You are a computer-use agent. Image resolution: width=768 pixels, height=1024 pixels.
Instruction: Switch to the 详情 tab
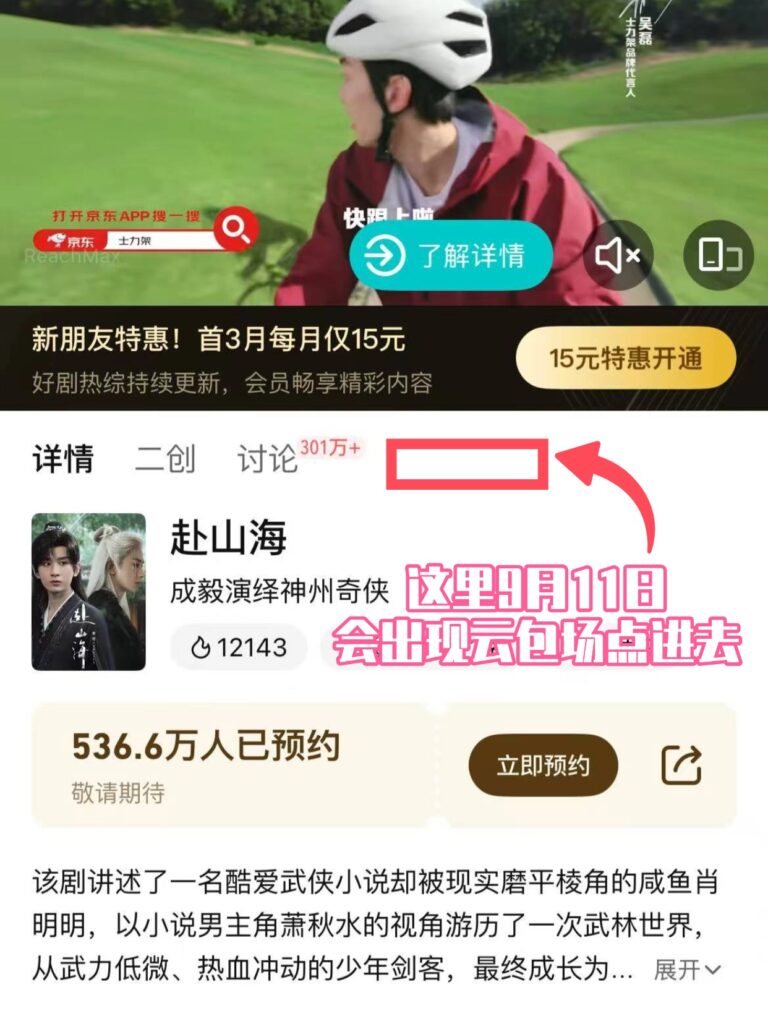[62, 460]
